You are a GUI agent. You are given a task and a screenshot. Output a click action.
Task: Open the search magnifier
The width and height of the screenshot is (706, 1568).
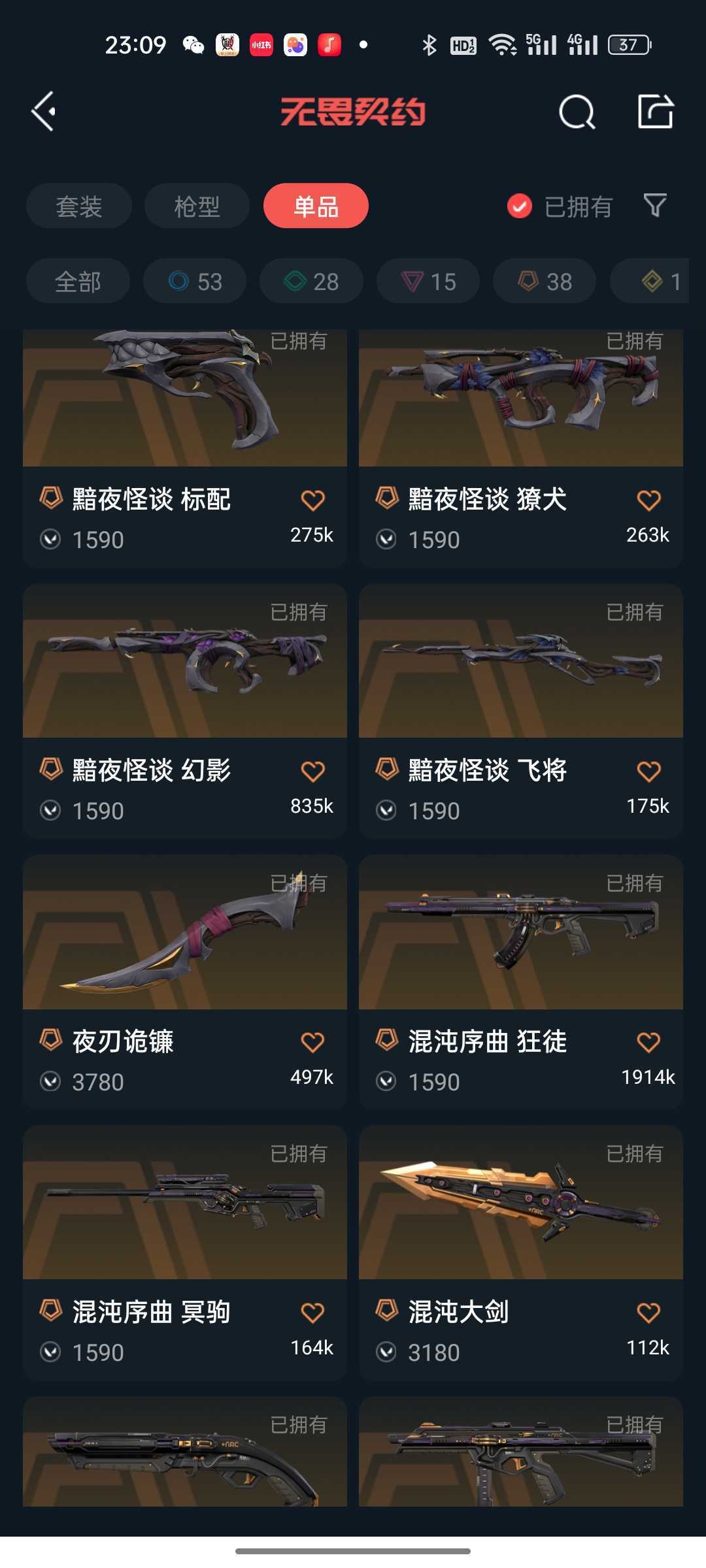point(577,112)
